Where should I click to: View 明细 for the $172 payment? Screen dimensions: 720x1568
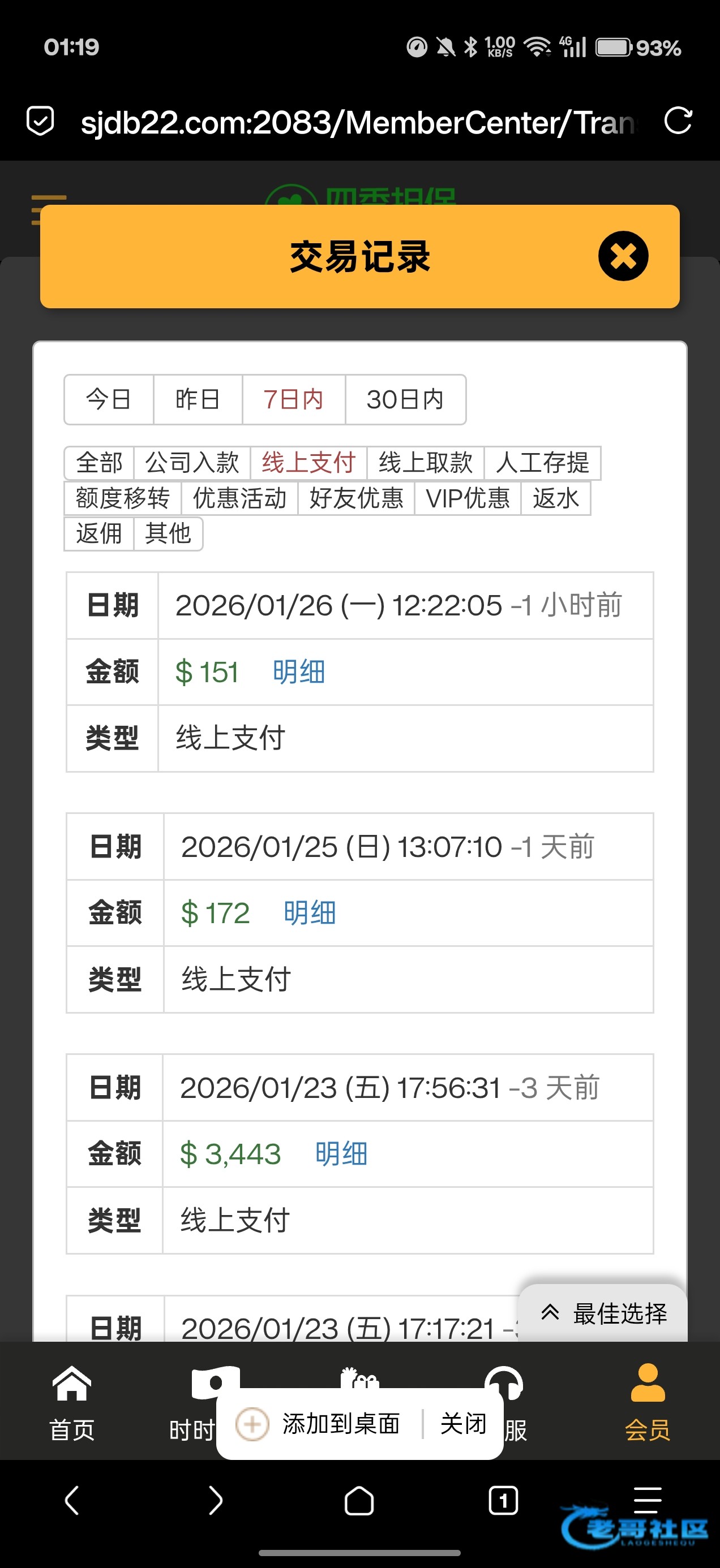tap(310, 913)
